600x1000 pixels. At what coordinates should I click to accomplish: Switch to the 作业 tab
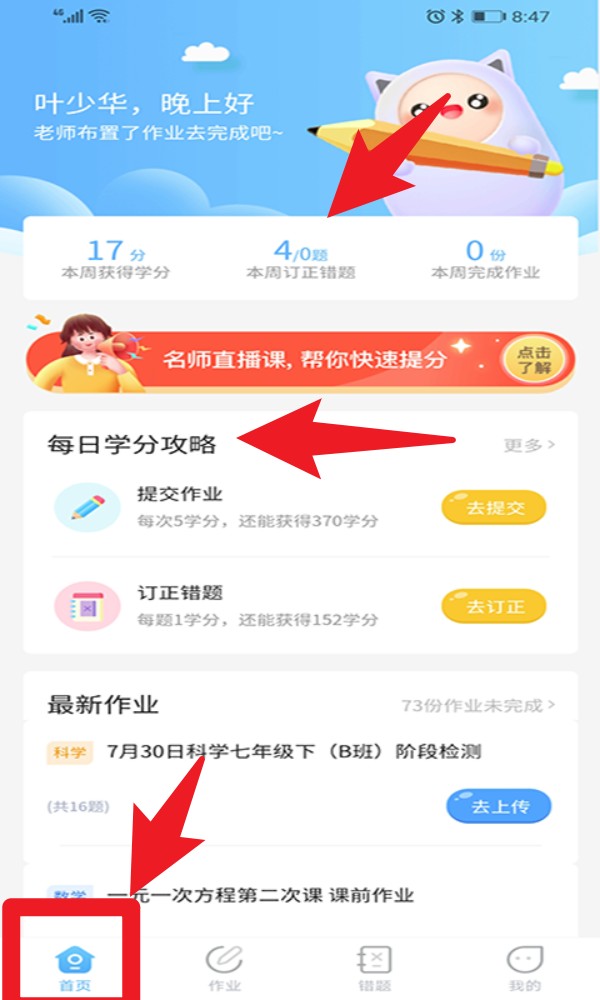point(224,967)
